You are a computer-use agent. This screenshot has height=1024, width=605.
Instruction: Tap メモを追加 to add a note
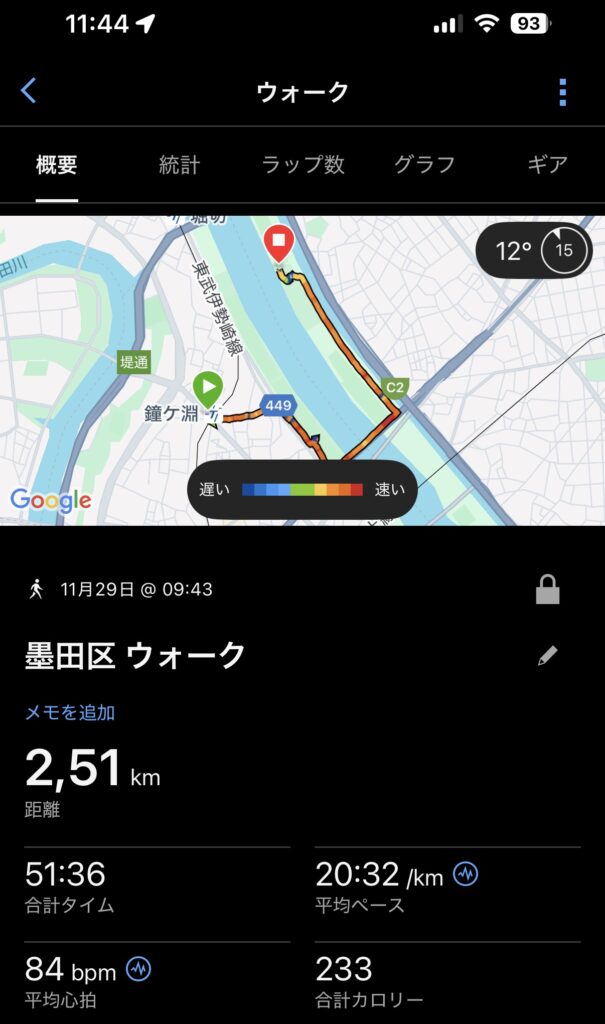pyautogui.click(x=70, y=713)
